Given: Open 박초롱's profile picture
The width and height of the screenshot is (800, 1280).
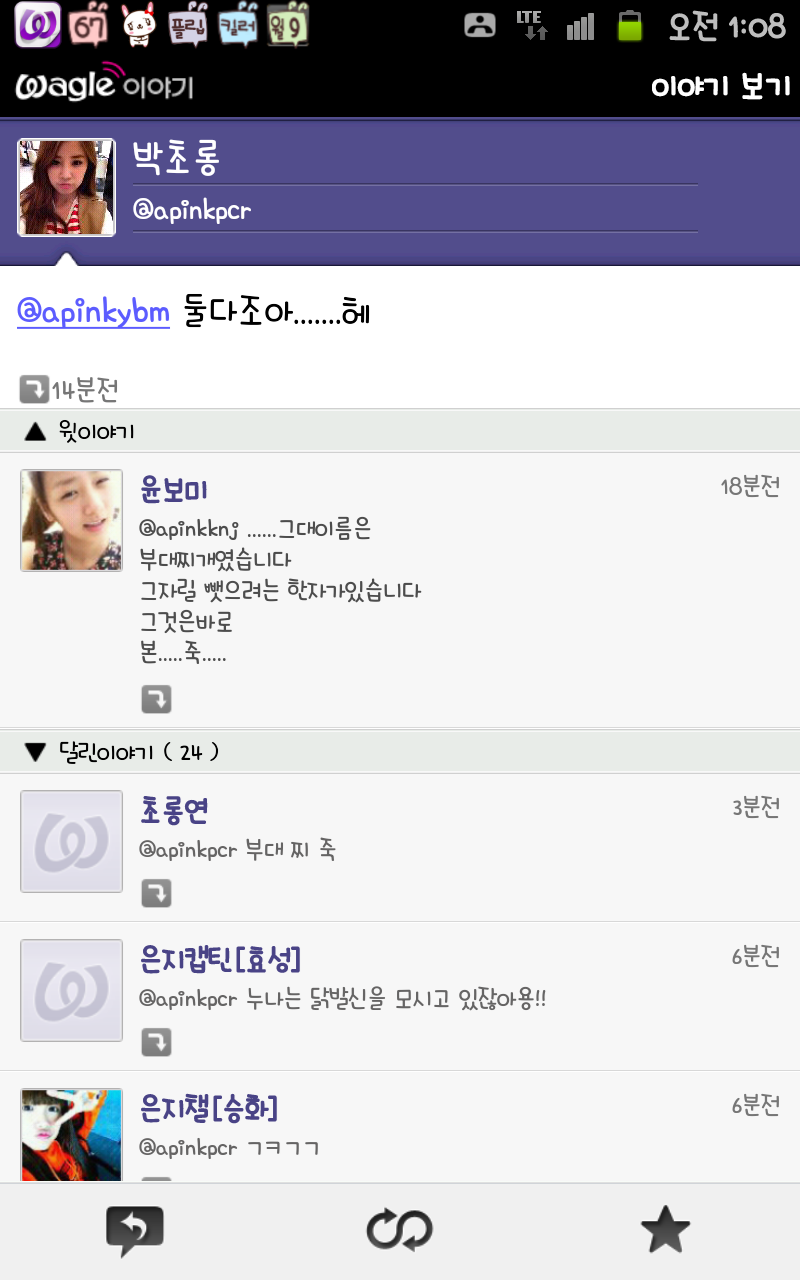Looking at the screenshot, I should (67, 188).
